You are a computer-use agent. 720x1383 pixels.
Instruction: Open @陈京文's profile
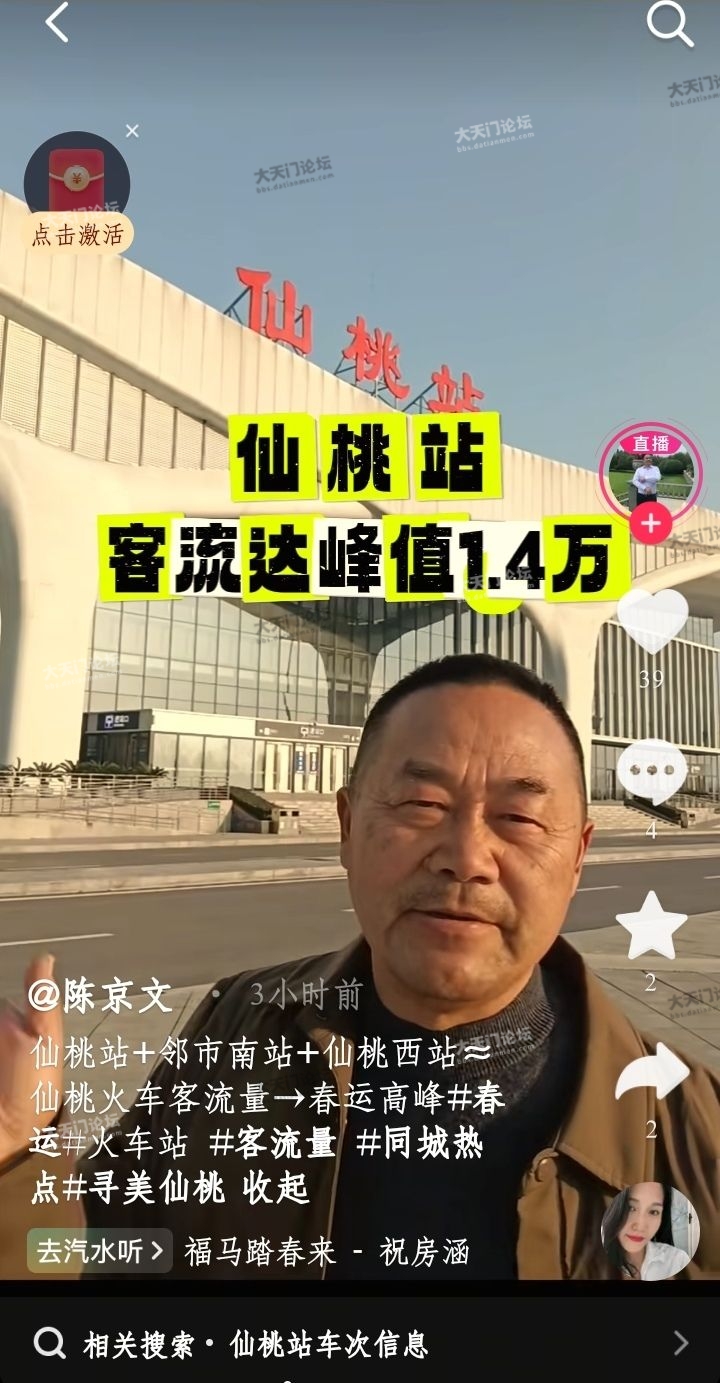tap(101, 996)
